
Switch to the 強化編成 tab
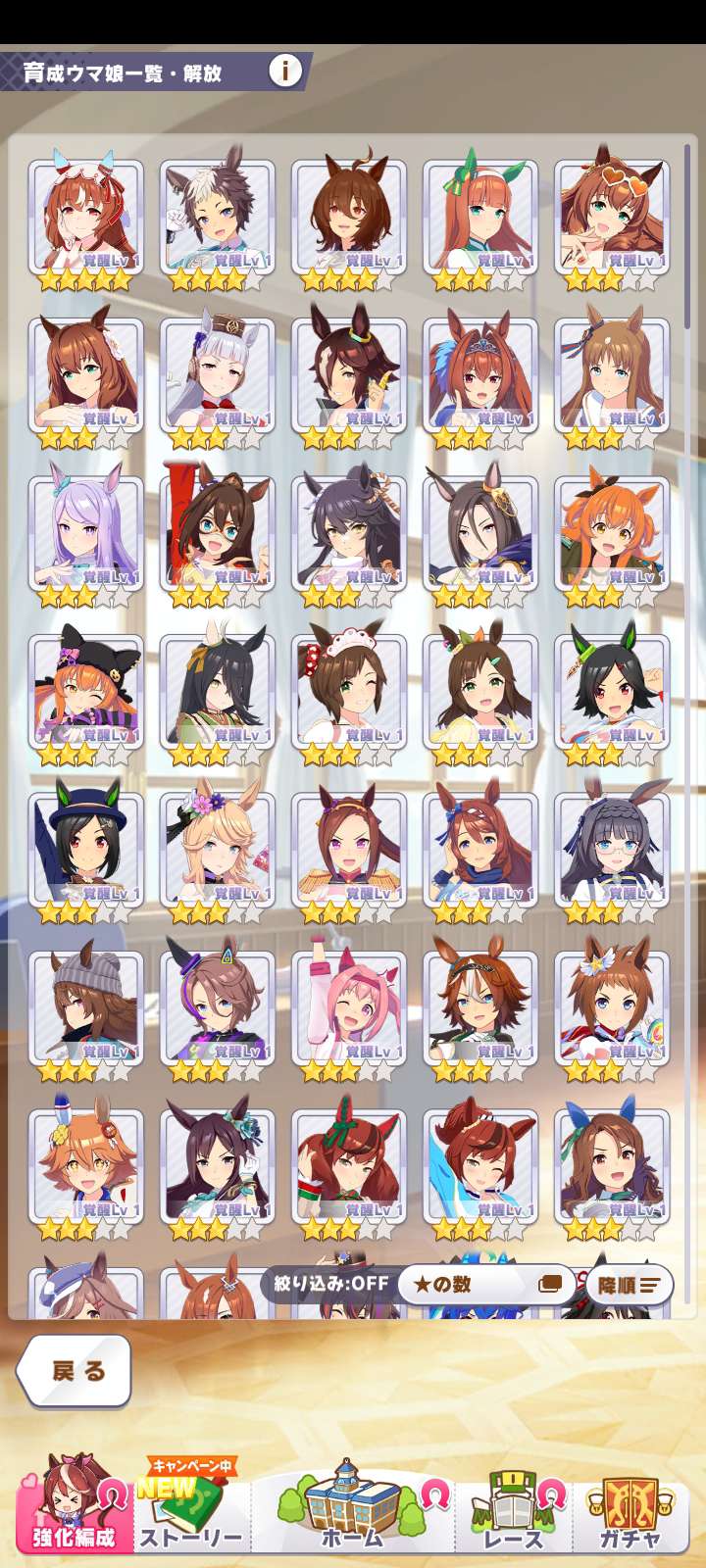[75, 1510]
